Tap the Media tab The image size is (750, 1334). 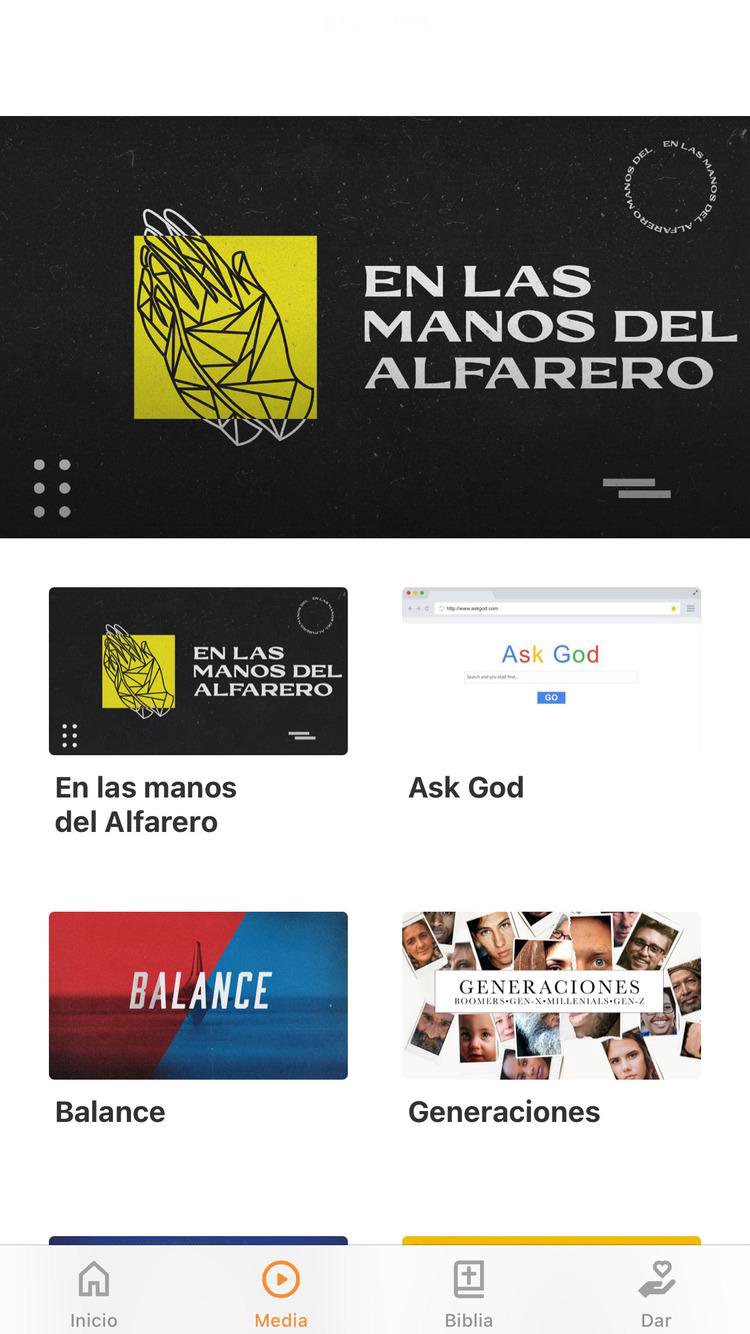[x=281, y=1294]
